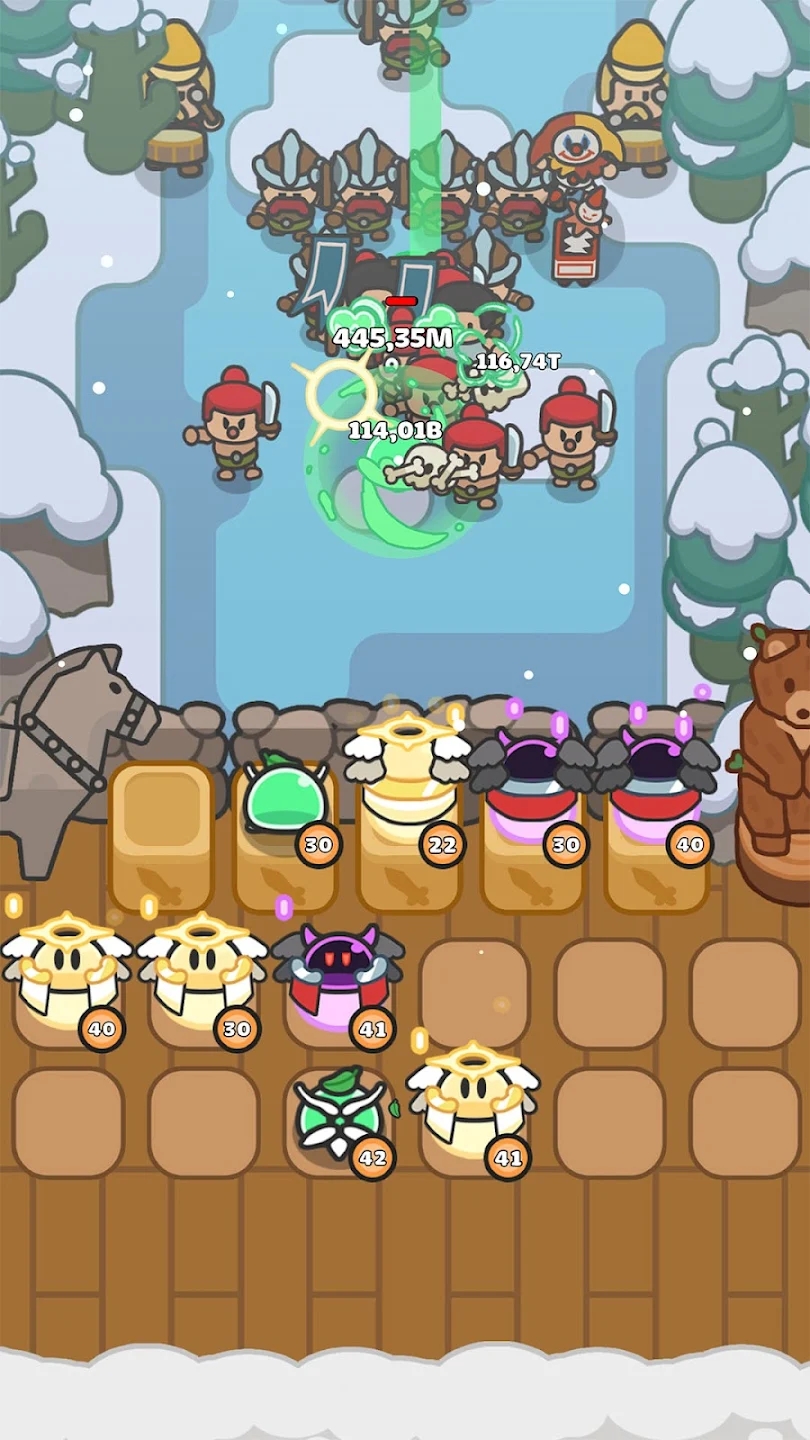Select the green leaf unit level 42
Screen dimensions: 810x1440
(x=338, y=1115)
